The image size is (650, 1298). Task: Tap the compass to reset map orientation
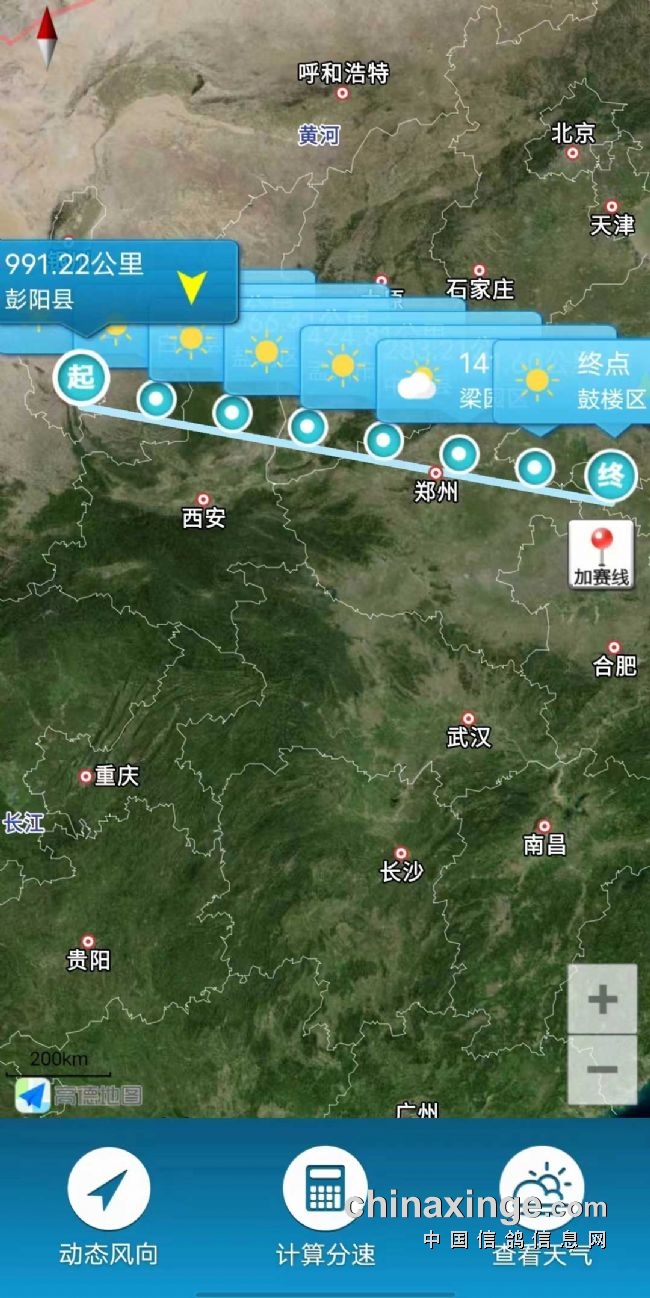tap(47, 37)
